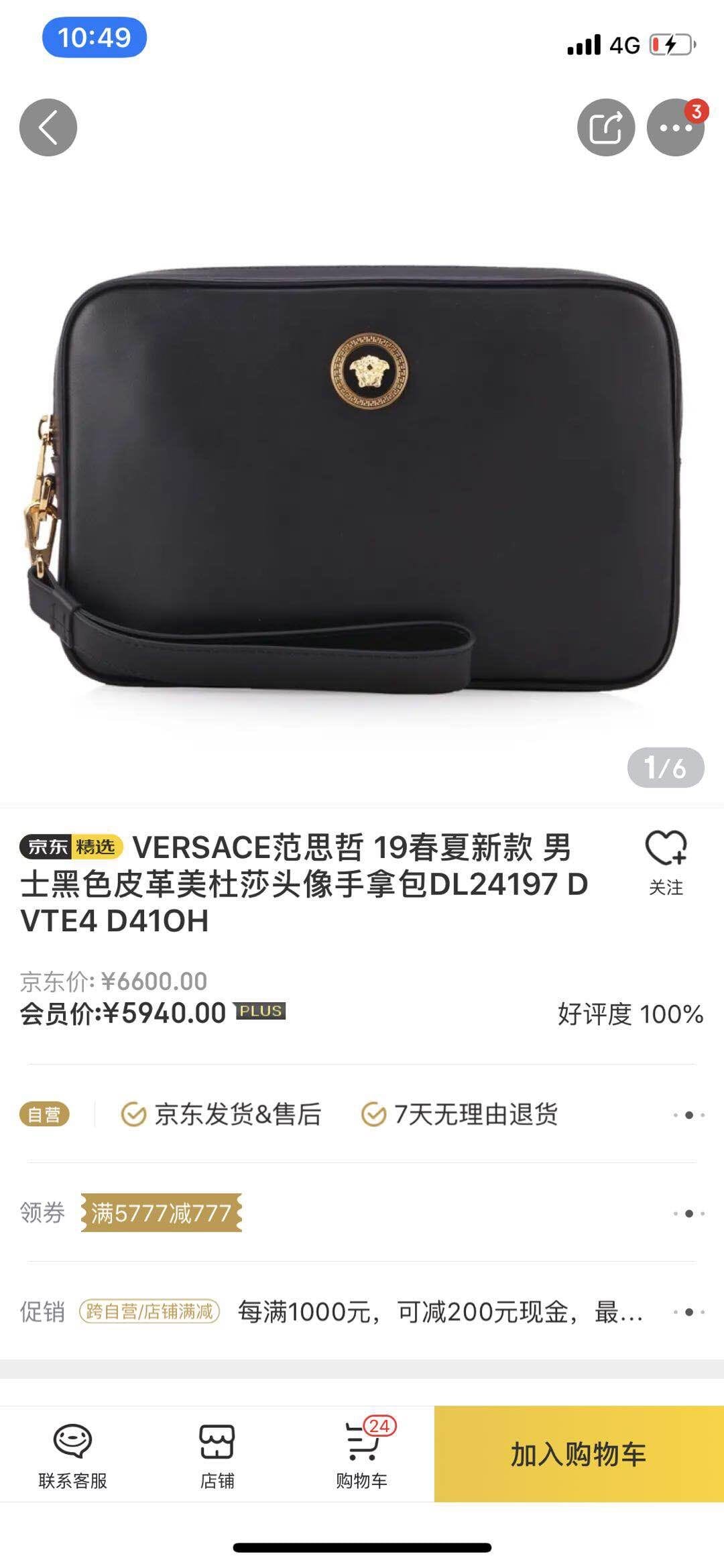The height and width of the screenshot is (1568, 724).
Task: Claim the 满5777减777 coupon
Action: [x=161, y=1213]
